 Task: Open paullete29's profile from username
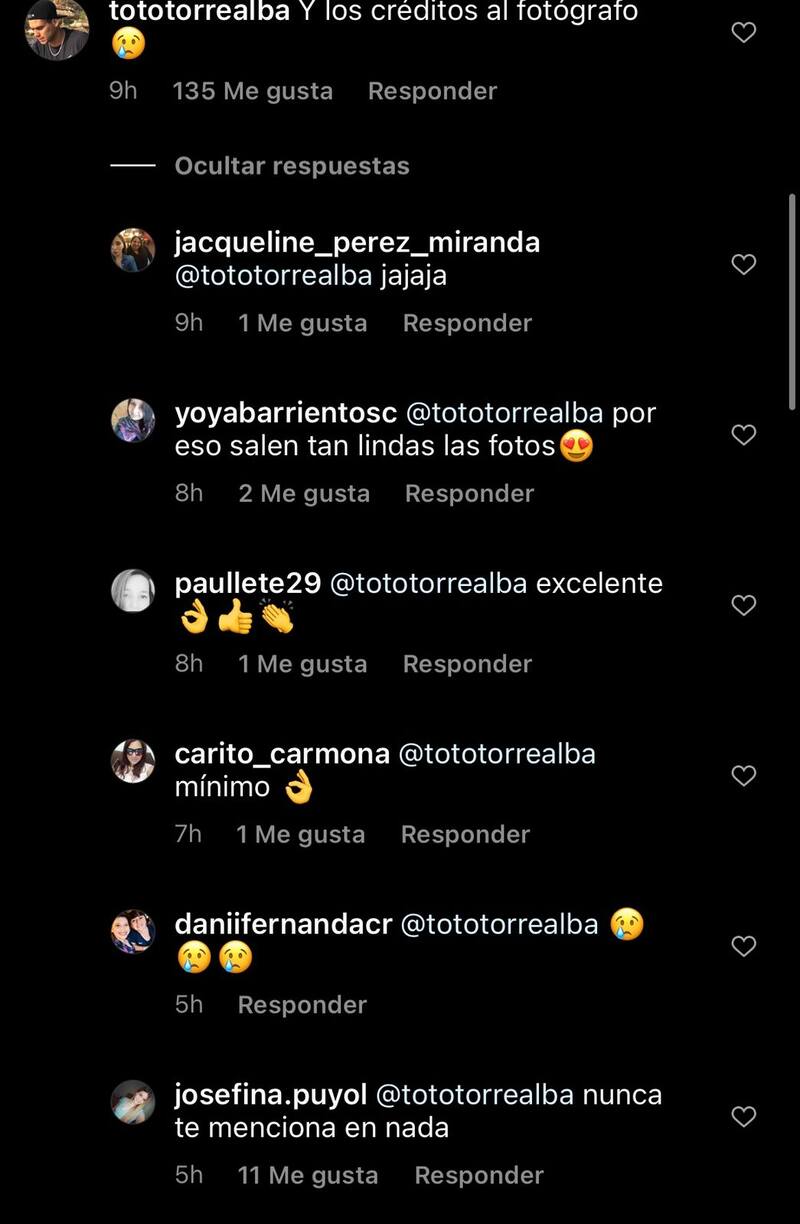[x=247, y=584]
